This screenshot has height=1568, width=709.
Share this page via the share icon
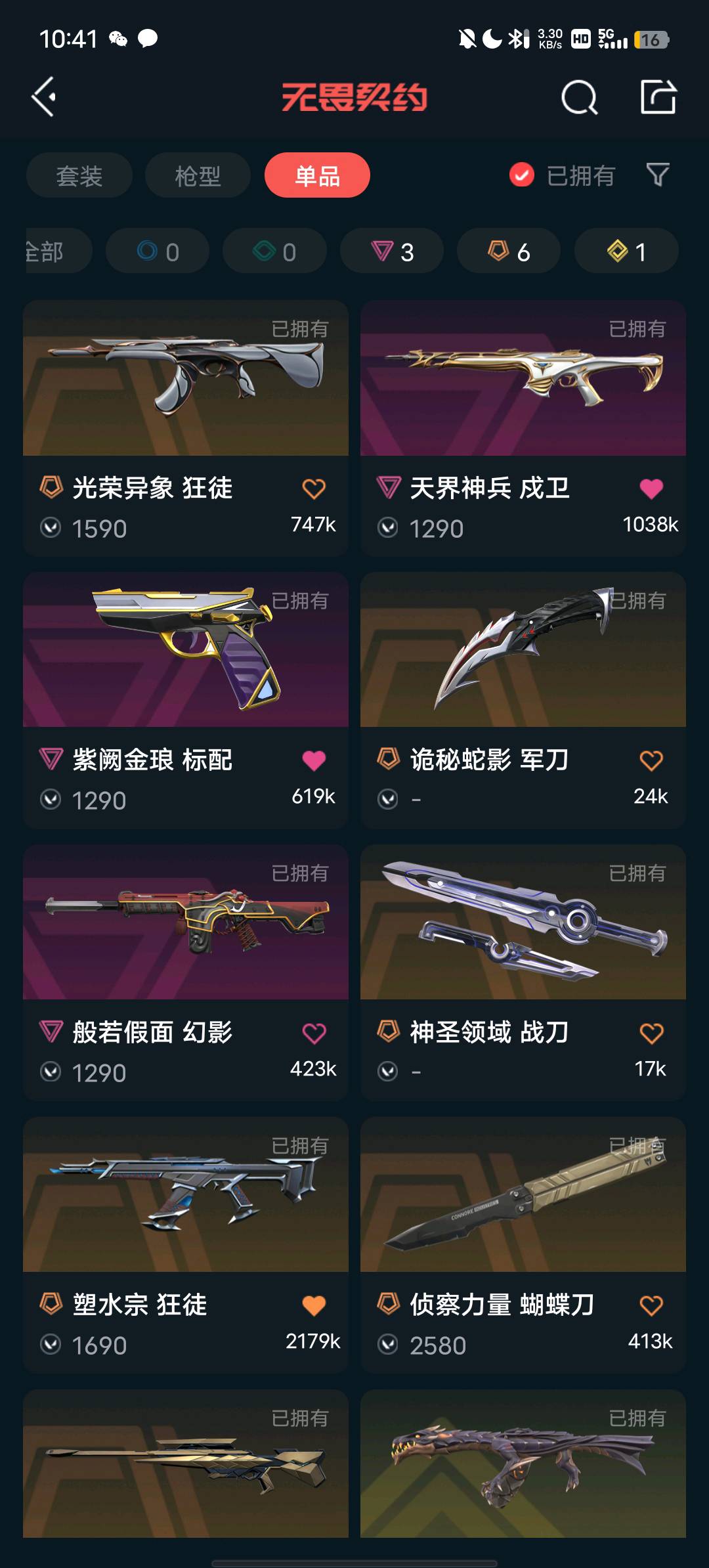point(658,97)
